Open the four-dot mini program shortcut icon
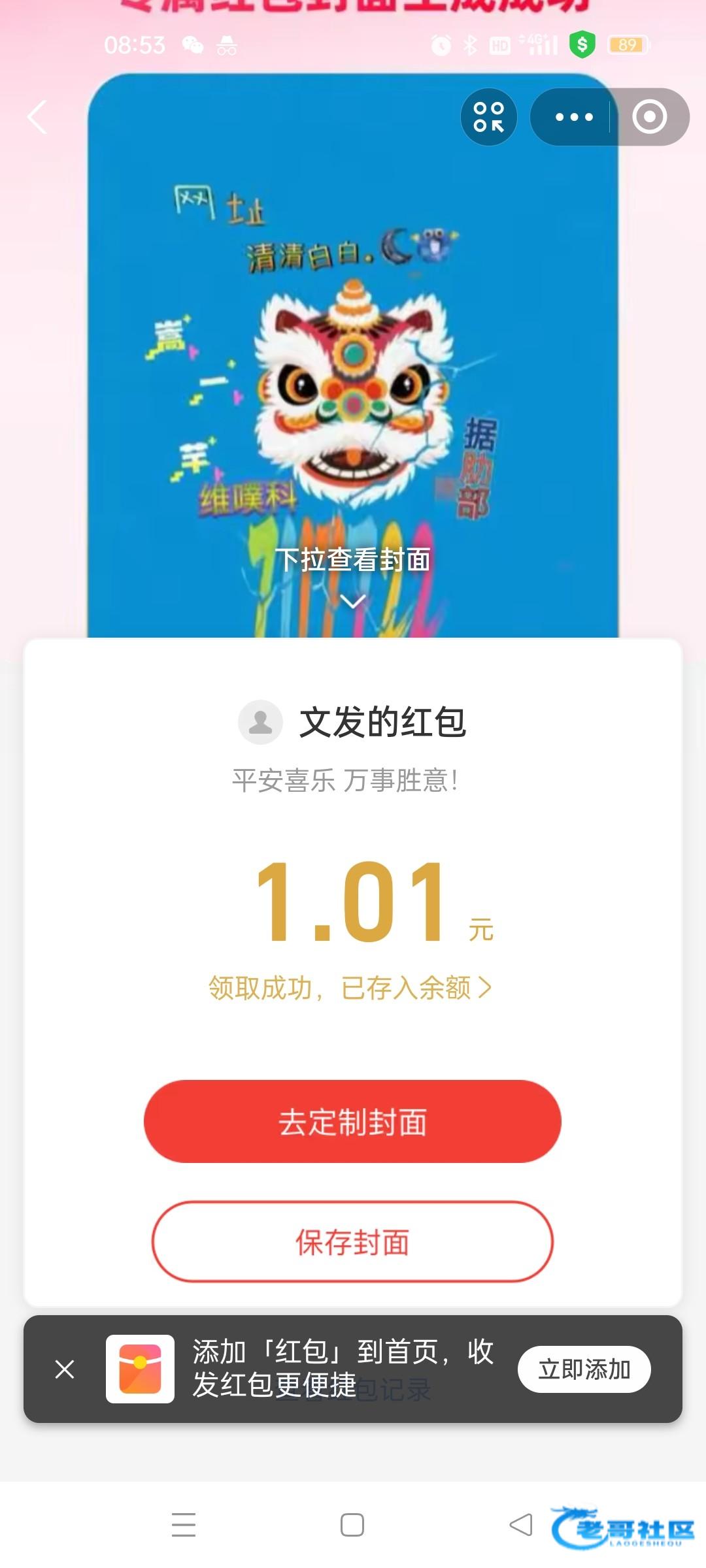Screen dimensions: 706x1568 click(x=489, y=118)
